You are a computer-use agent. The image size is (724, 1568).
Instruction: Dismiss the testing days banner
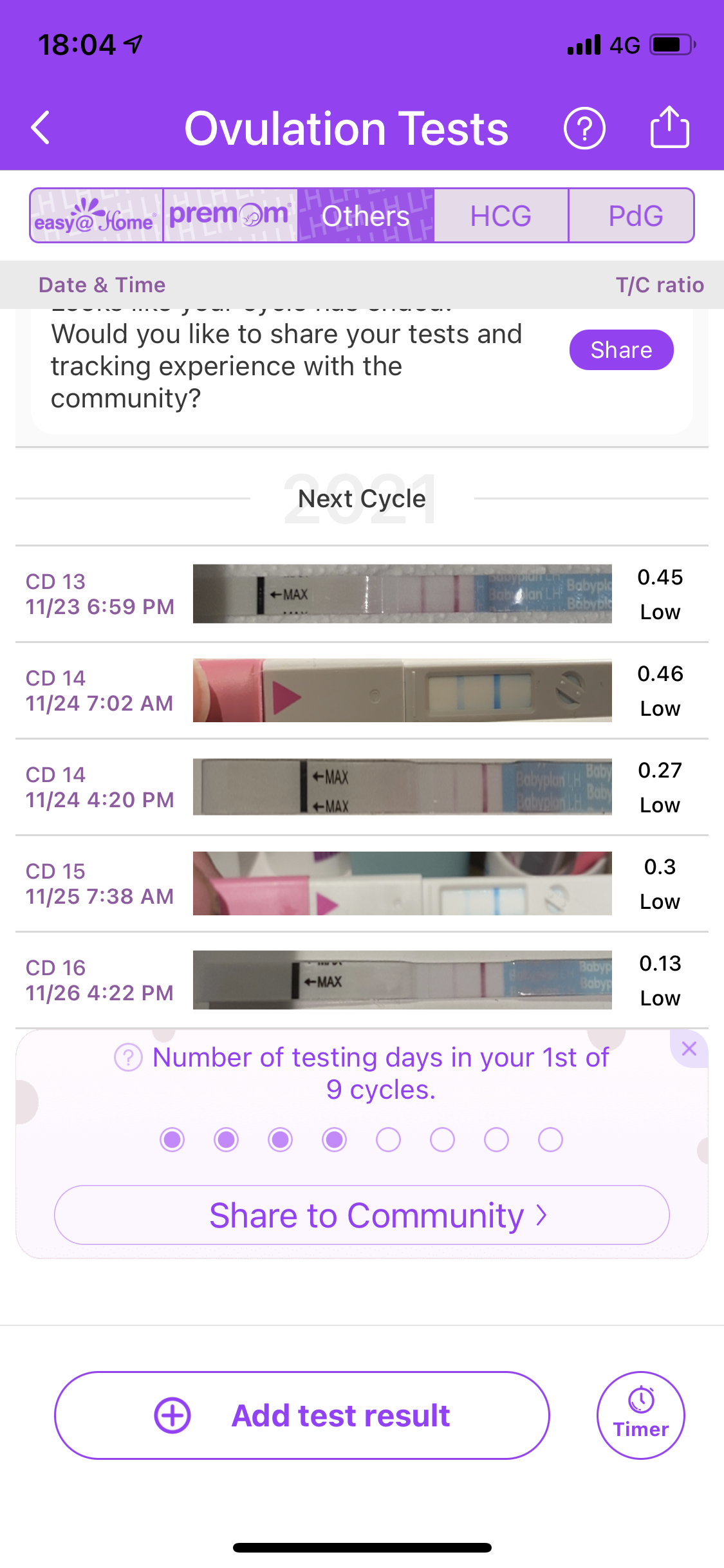pos(689,1049)
